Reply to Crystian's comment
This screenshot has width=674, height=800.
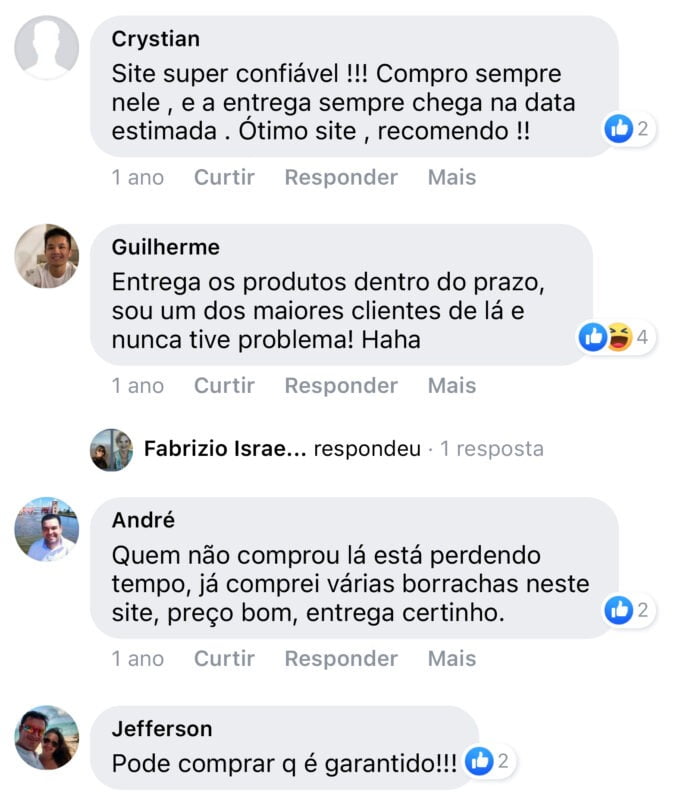(341, 178)
